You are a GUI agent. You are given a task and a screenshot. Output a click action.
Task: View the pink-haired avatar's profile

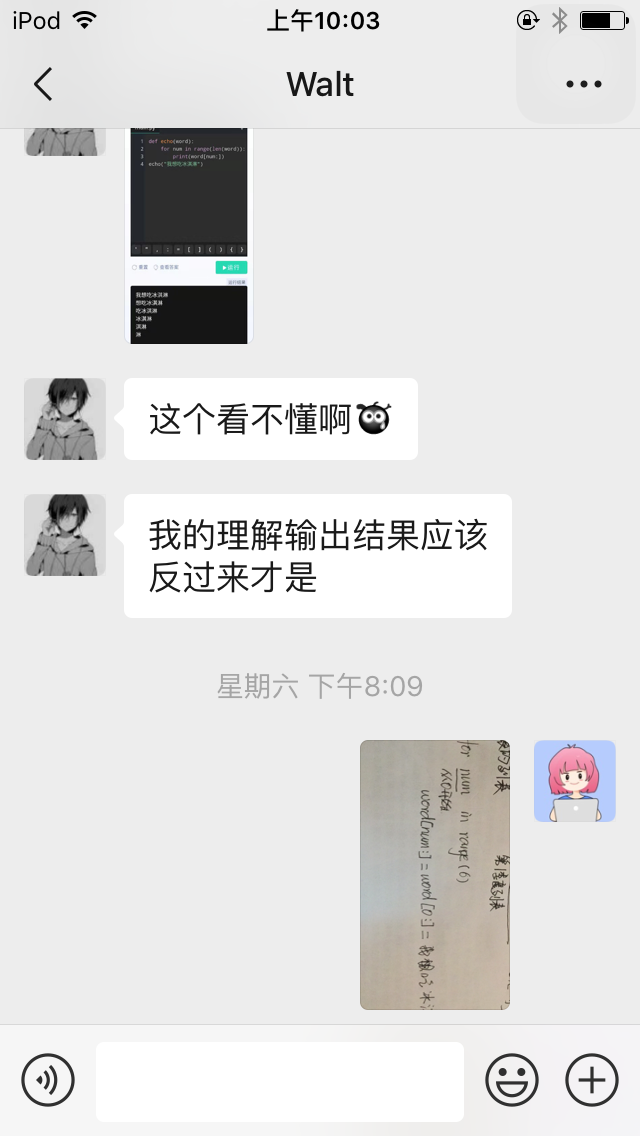pos(575,781)
